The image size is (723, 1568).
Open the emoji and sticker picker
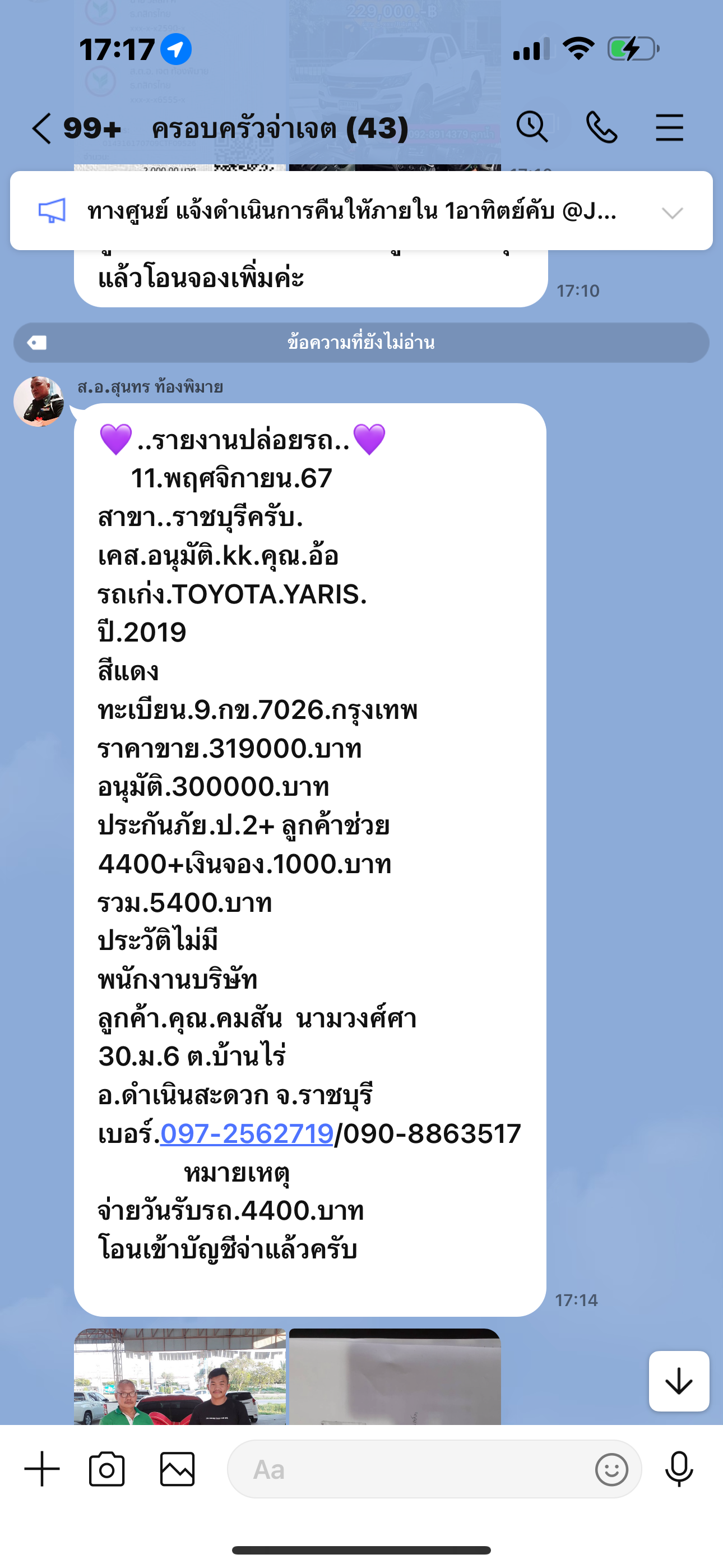611,1469
